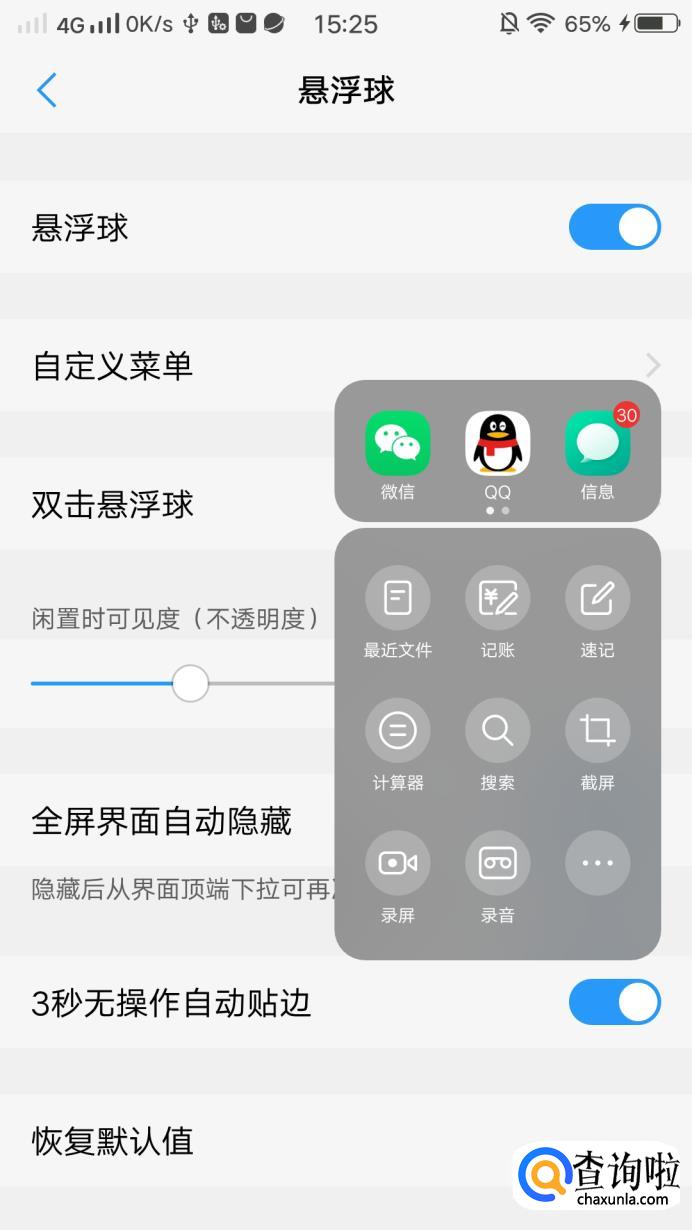Viewport: 692px width, 1230px height.
Task: Take a screenshot with 截屏
Action: click(598, 731)
